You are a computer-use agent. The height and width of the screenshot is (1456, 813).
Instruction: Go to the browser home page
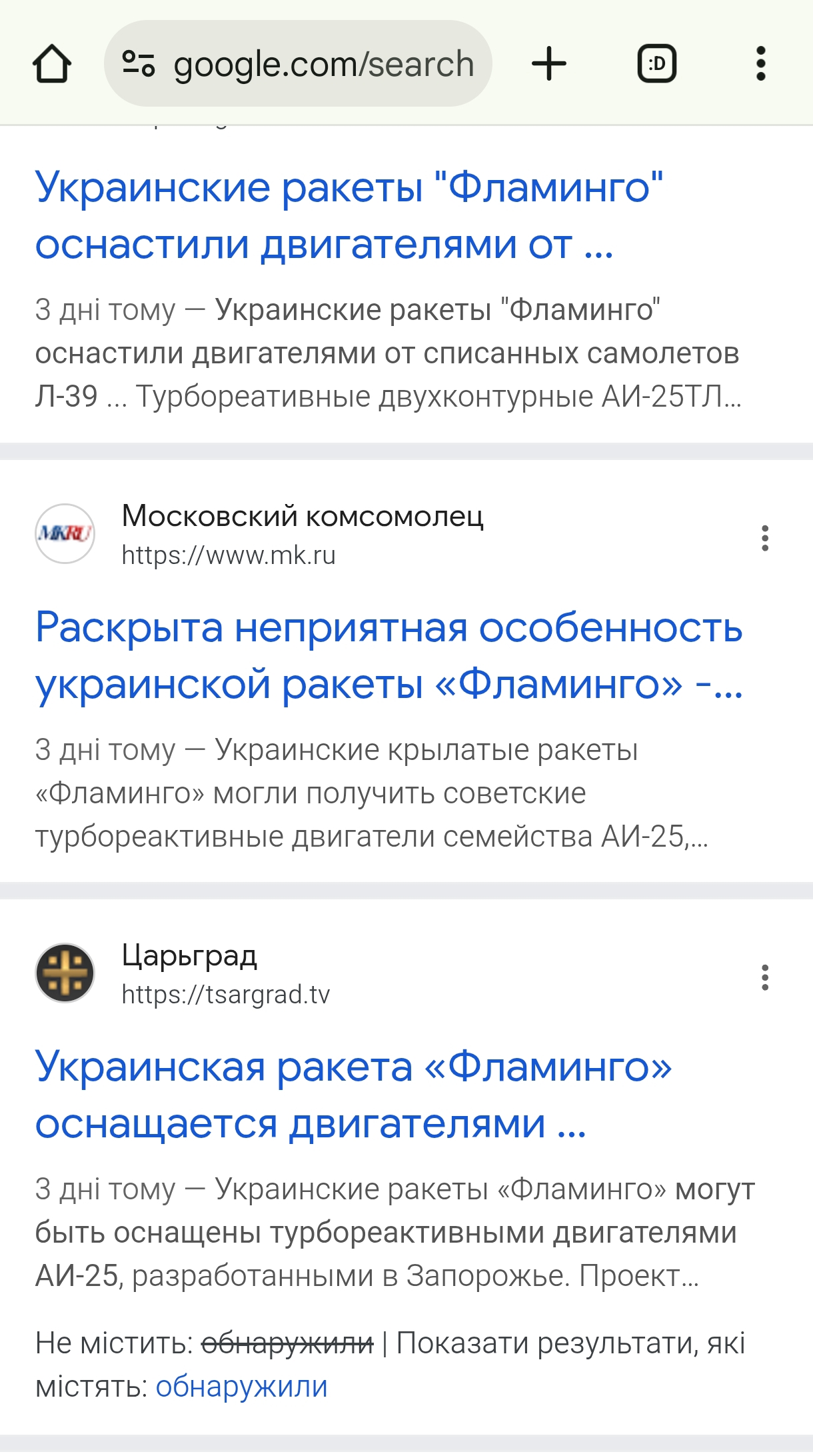coord(52,64)
